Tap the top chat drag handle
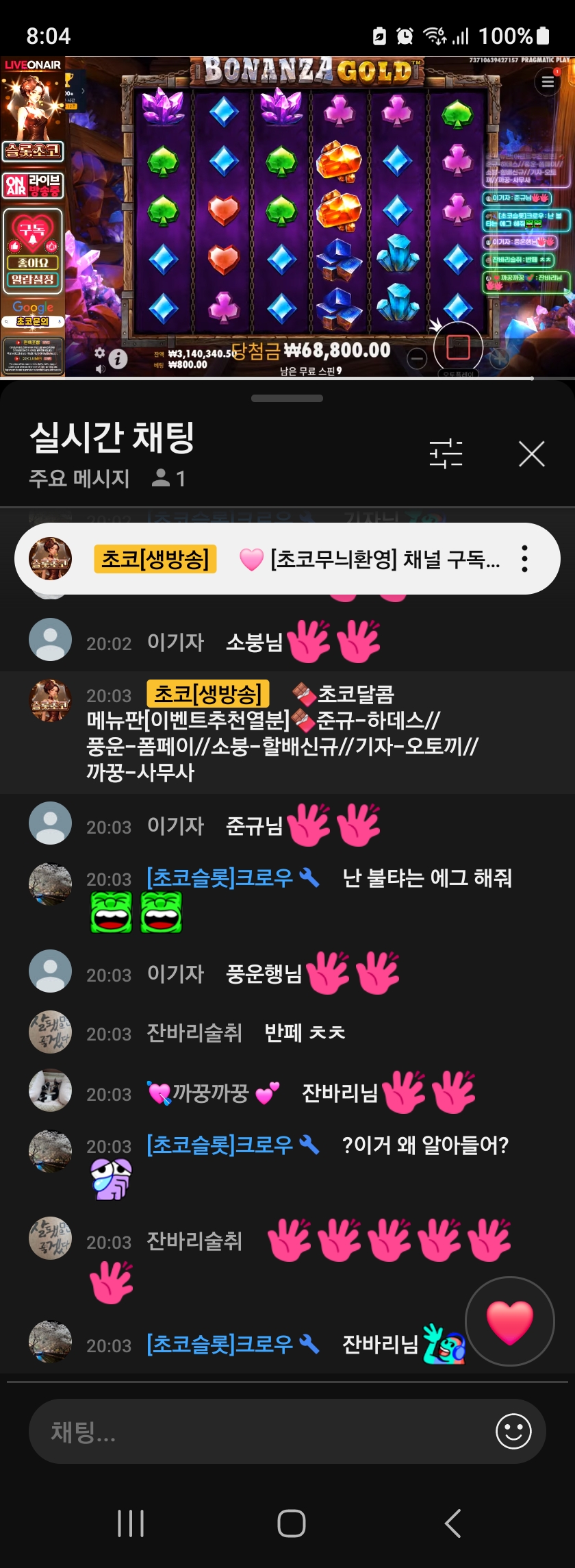 [287, 398]
